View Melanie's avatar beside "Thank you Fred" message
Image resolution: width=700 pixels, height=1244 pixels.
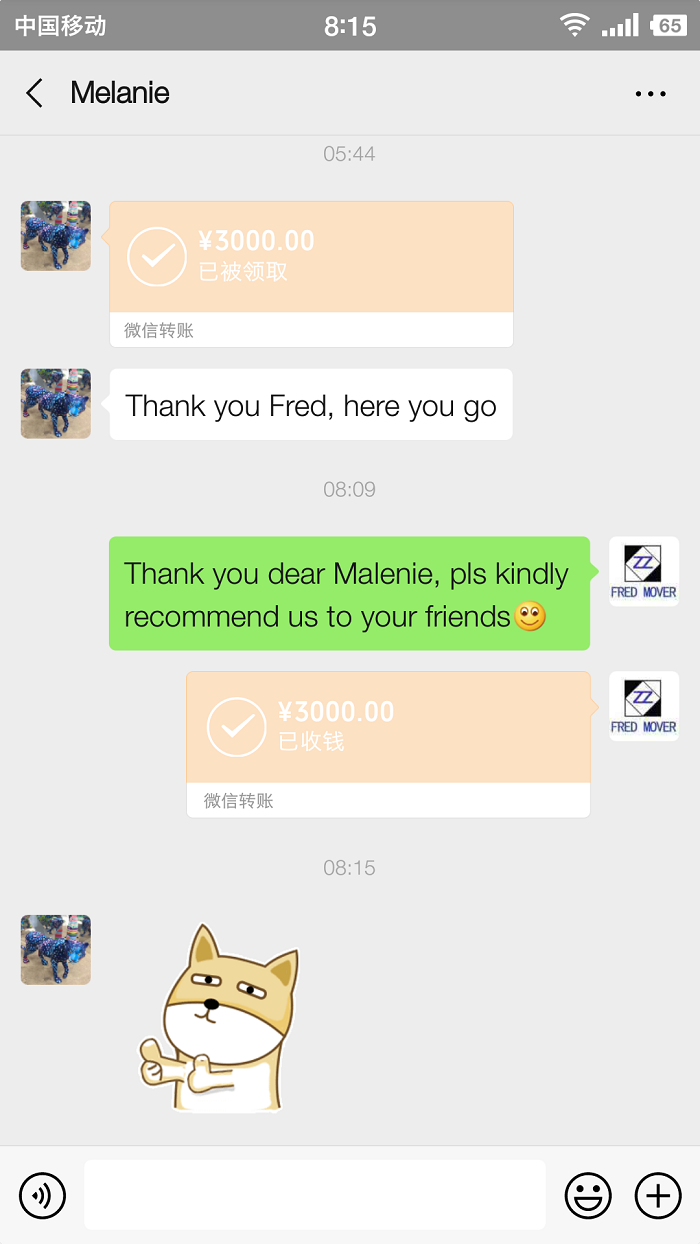point(56,404)
